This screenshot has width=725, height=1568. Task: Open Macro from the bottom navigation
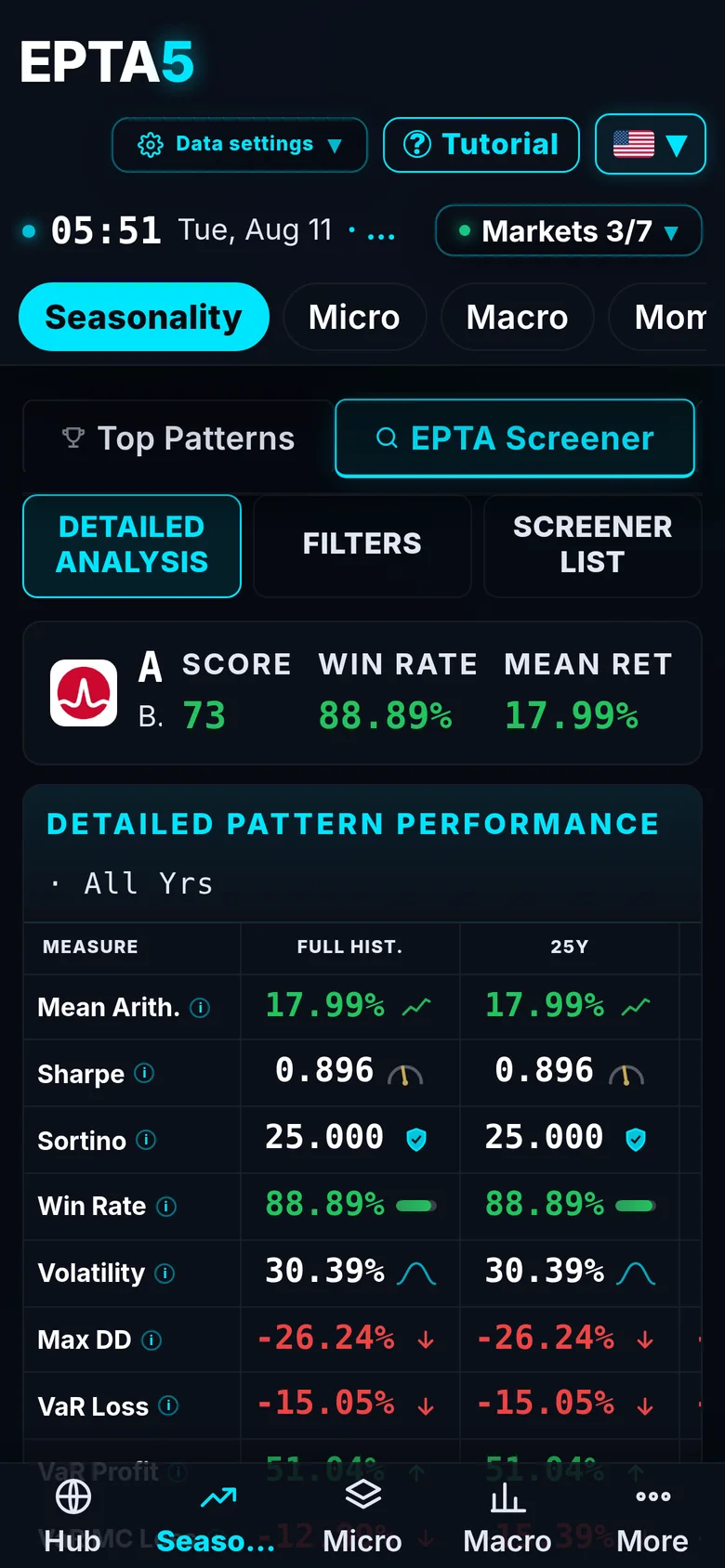coord(507,1516)
